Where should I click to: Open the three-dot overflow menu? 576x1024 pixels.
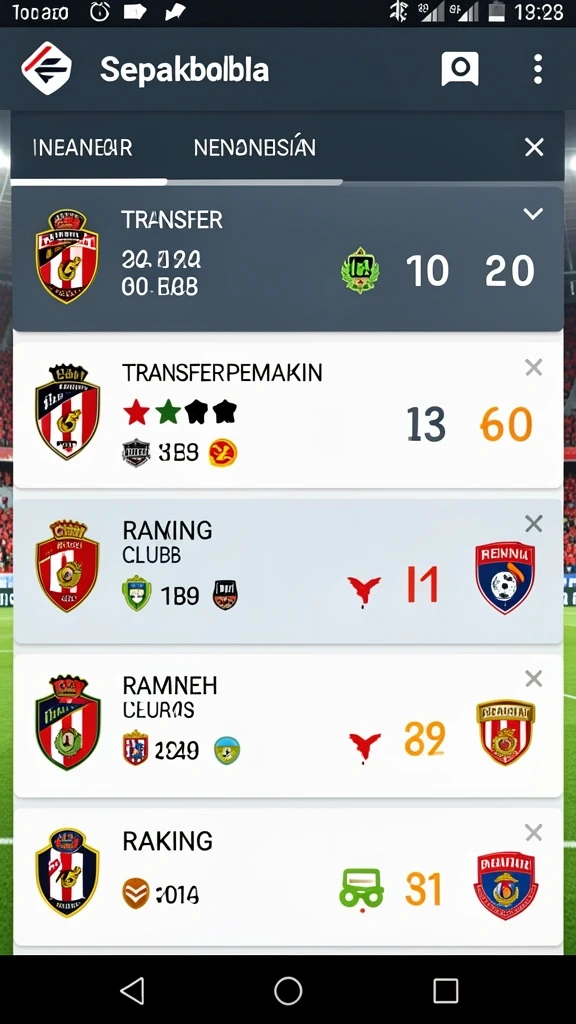point(537,69)
